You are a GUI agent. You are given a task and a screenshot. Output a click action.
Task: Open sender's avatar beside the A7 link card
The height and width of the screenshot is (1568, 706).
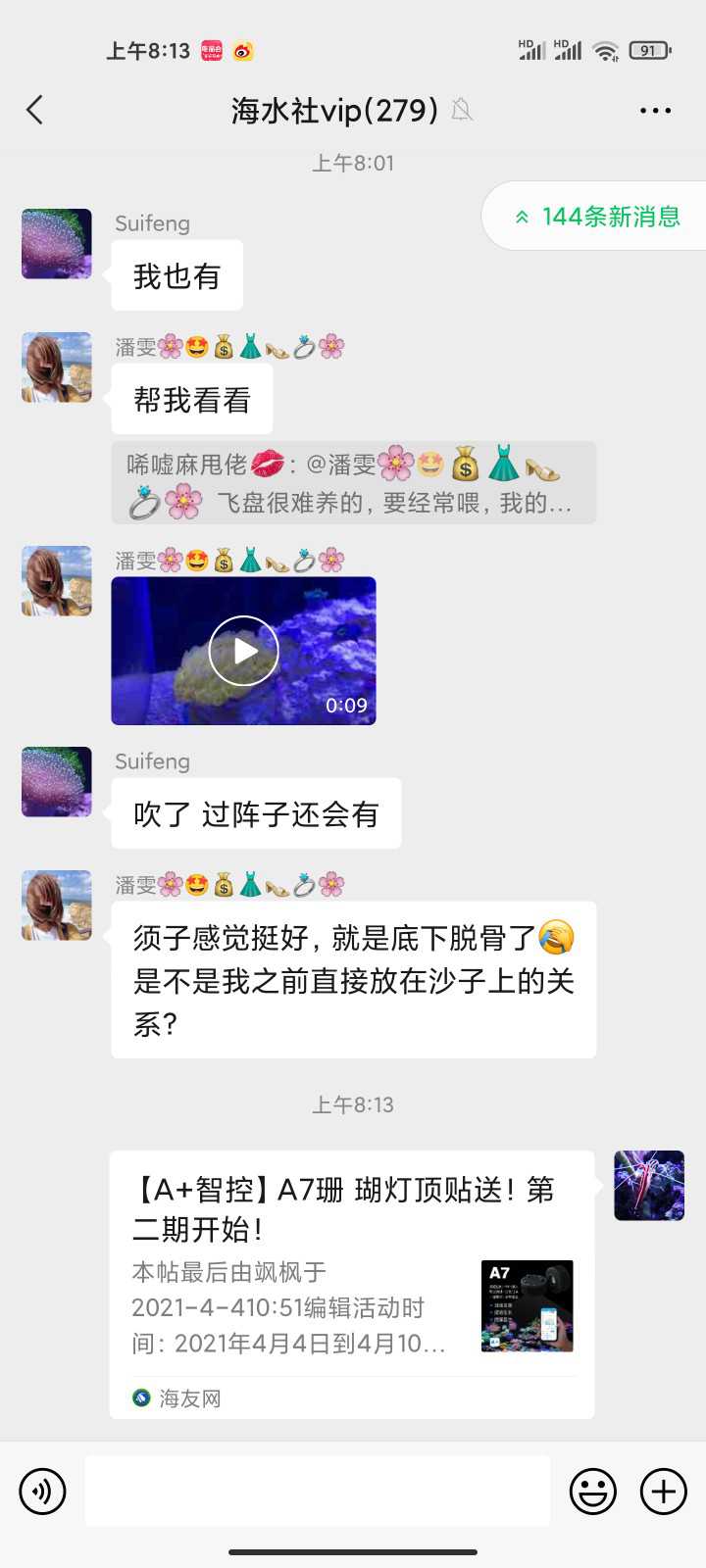(x=649, y=1186)
